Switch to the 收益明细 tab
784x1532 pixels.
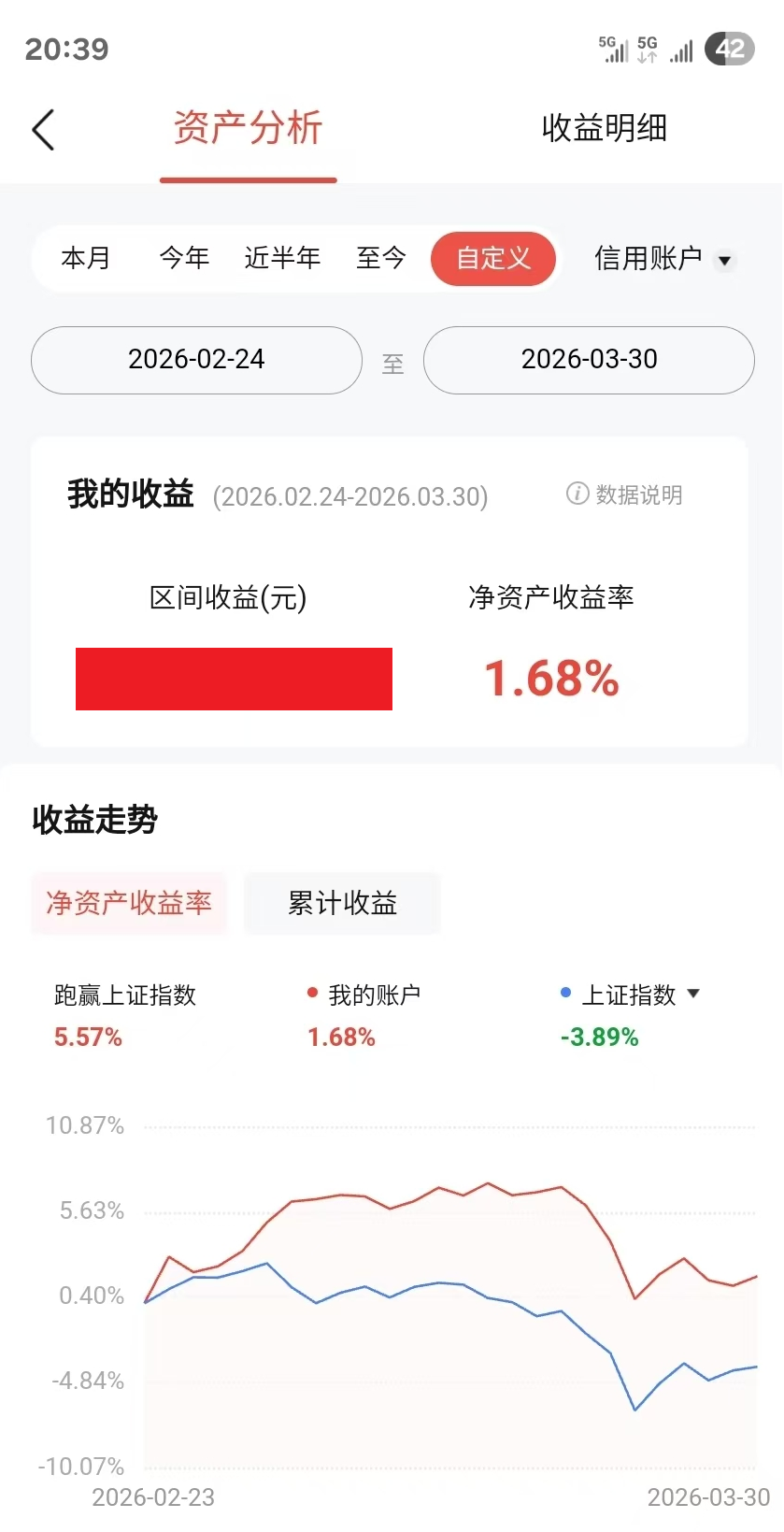pyautogui.click(x=604, y=128)
